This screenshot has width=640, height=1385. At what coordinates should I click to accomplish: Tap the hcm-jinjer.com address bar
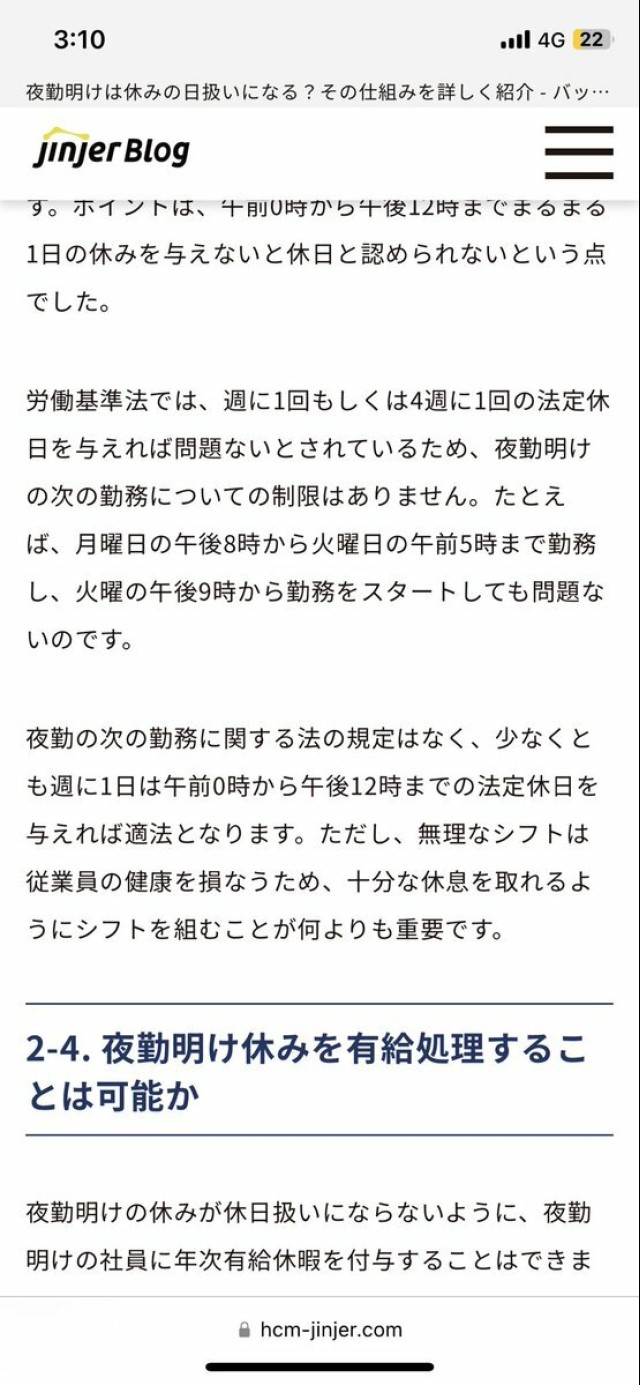320,1329
